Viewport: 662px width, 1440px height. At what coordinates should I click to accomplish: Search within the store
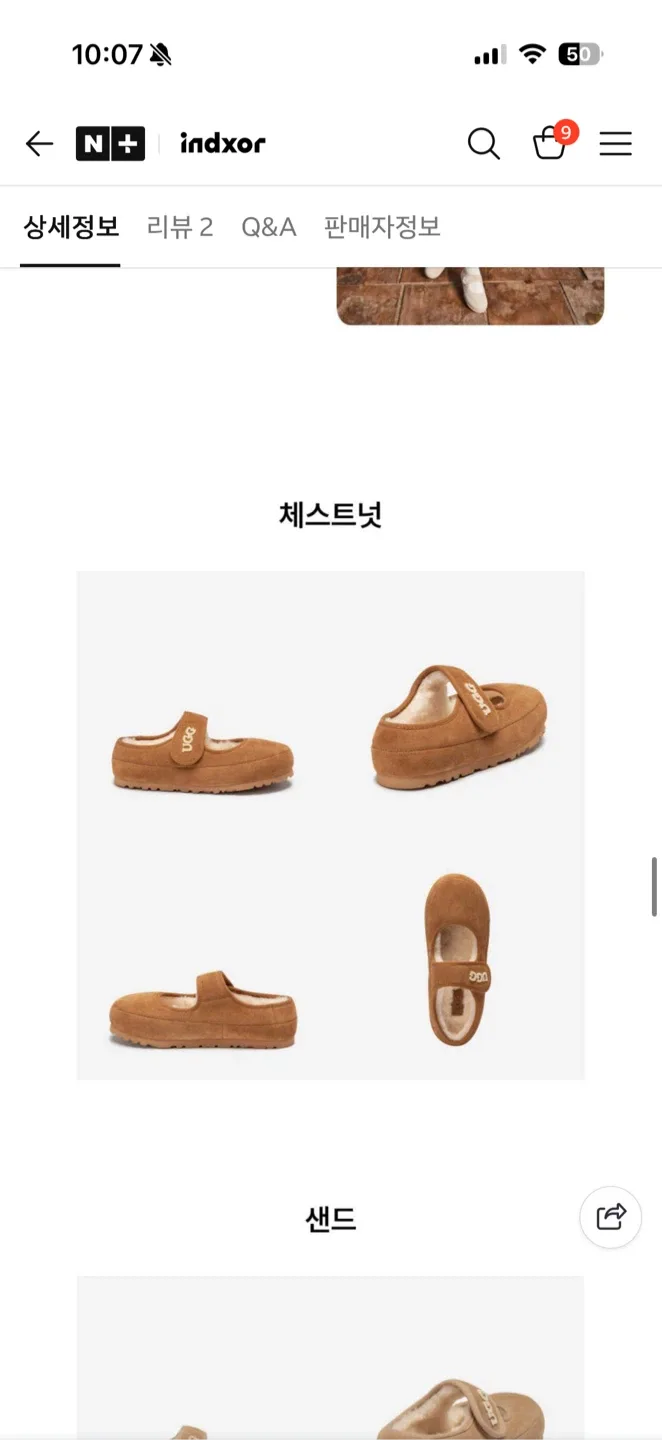(483, 144)
